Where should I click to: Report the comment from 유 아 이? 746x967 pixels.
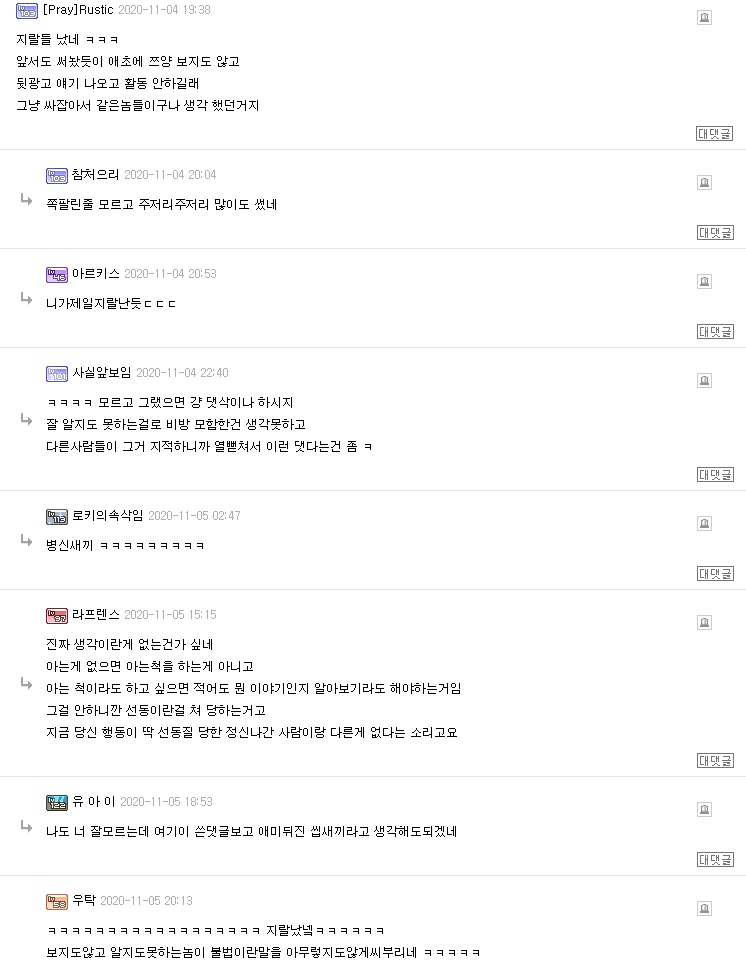tap(704, 809)
